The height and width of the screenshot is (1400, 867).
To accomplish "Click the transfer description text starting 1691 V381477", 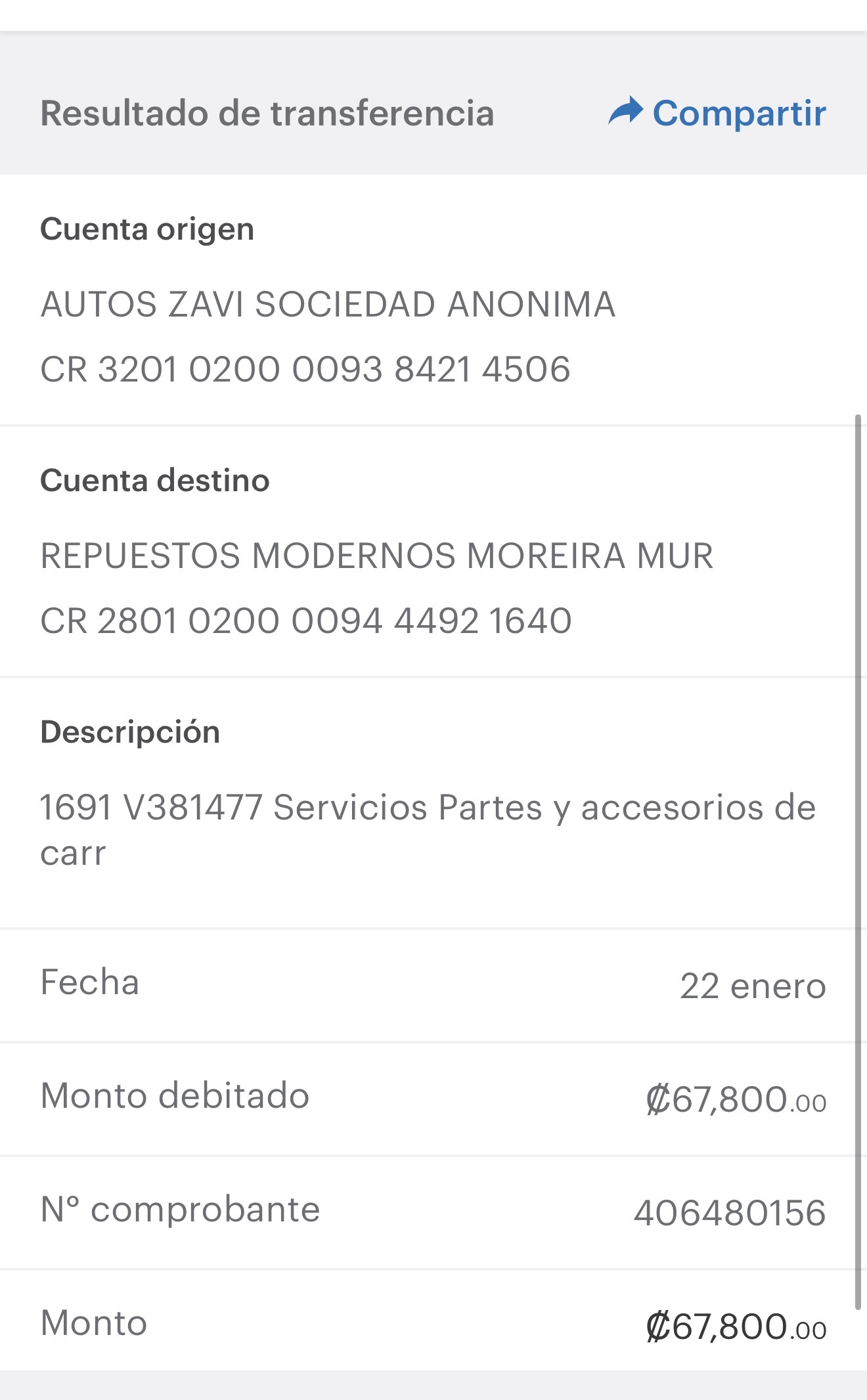I will [x=427, y=810].
